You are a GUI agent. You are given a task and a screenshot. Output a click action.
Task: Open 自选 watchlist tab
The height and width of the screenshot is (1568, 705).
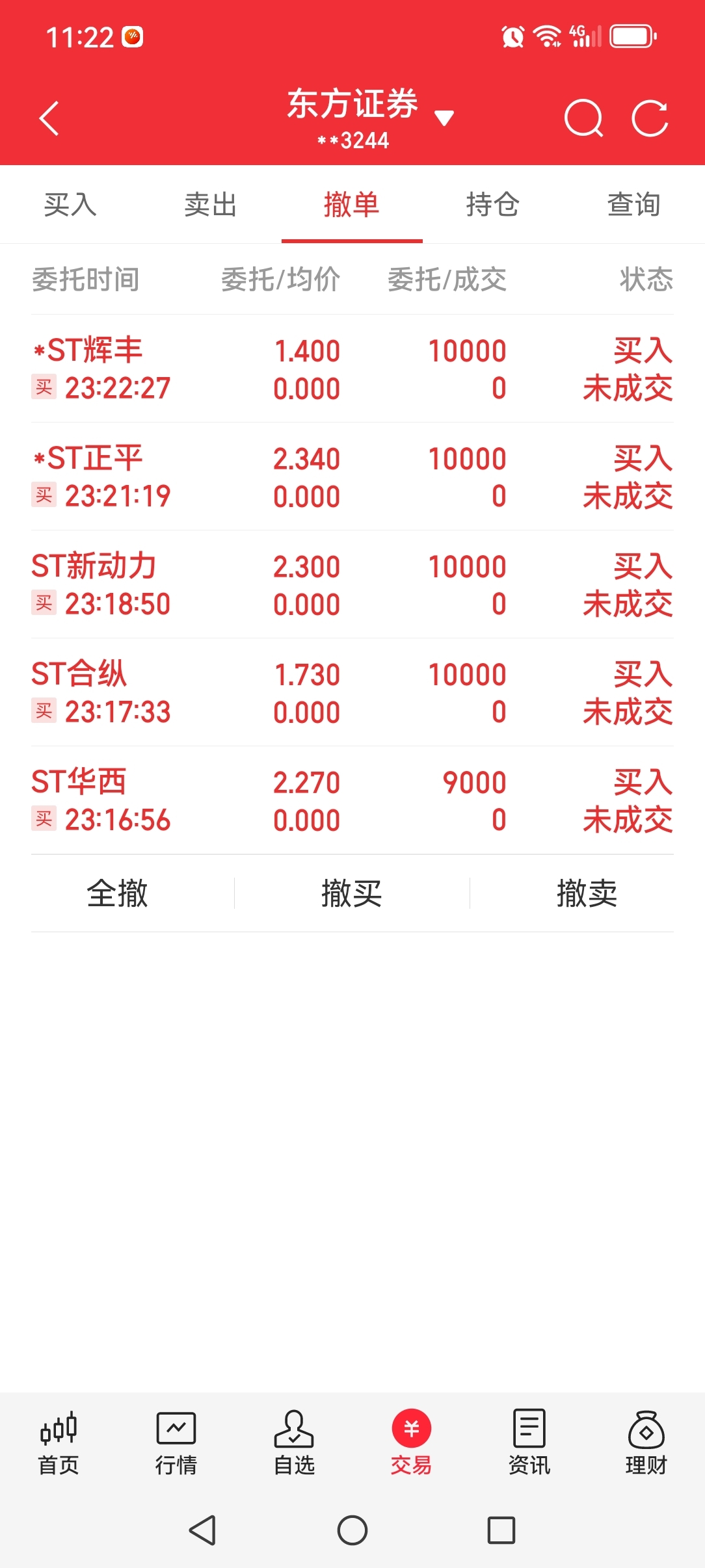(294, 1443)
